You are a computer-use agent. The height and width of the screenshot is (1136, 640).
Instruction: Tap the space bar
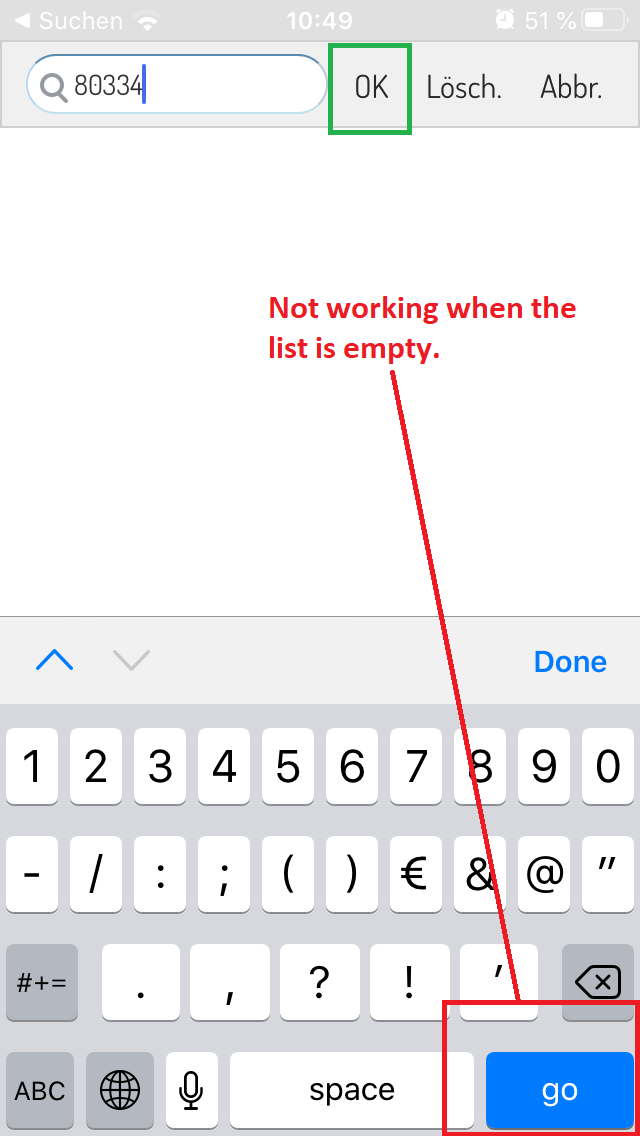pyautogui.click(x=352, y=1090)
